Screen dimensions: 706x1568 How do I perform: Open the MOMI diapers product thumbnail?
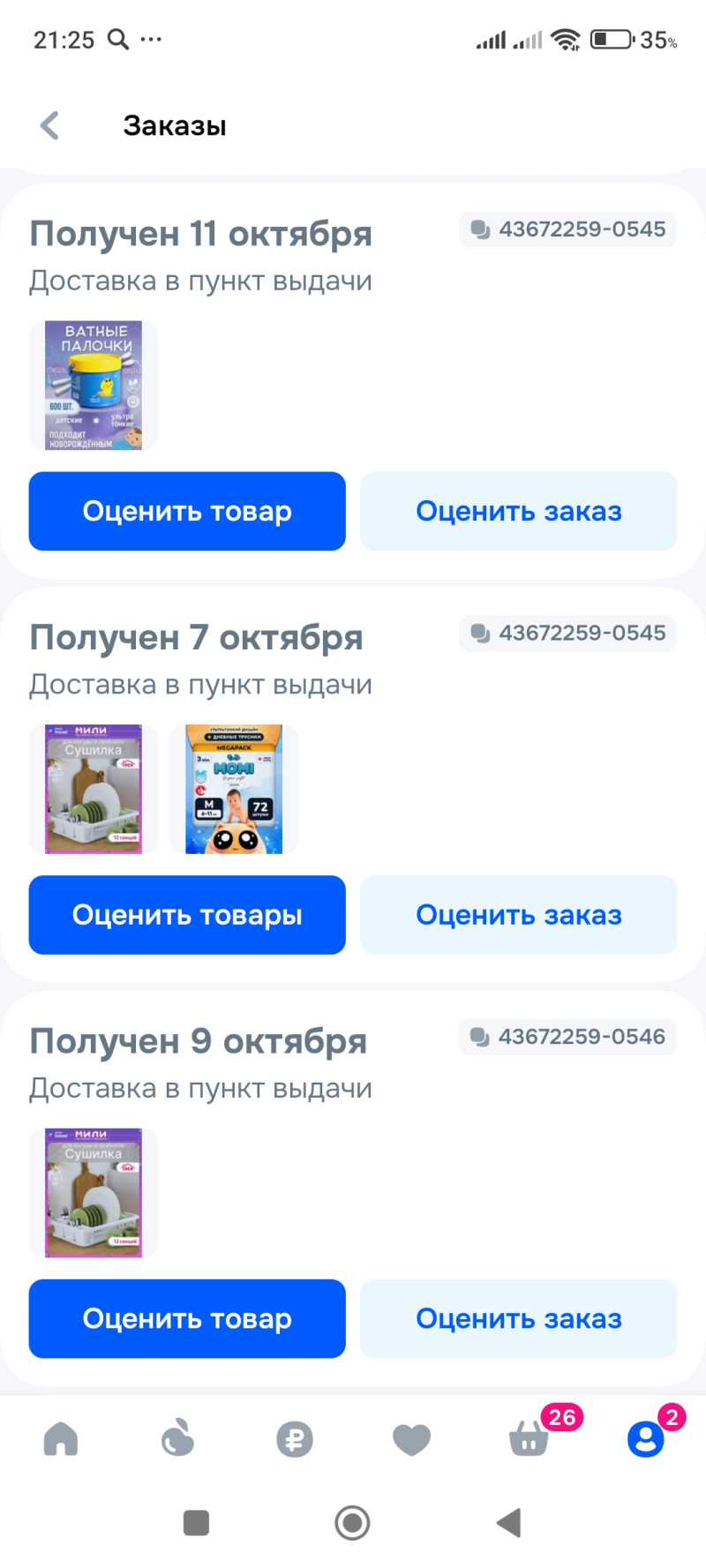pyautogui.click(x=234, y=789)
